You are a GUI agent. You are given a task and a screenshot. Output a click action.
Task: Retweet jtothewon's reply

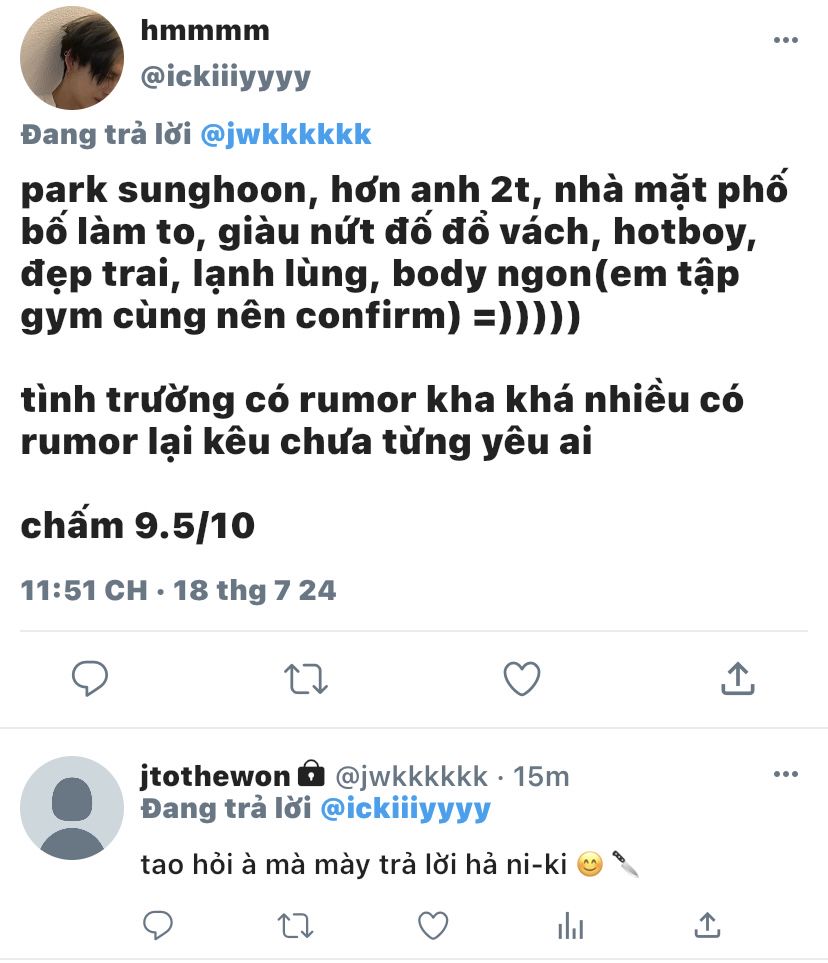pos(295,925)
